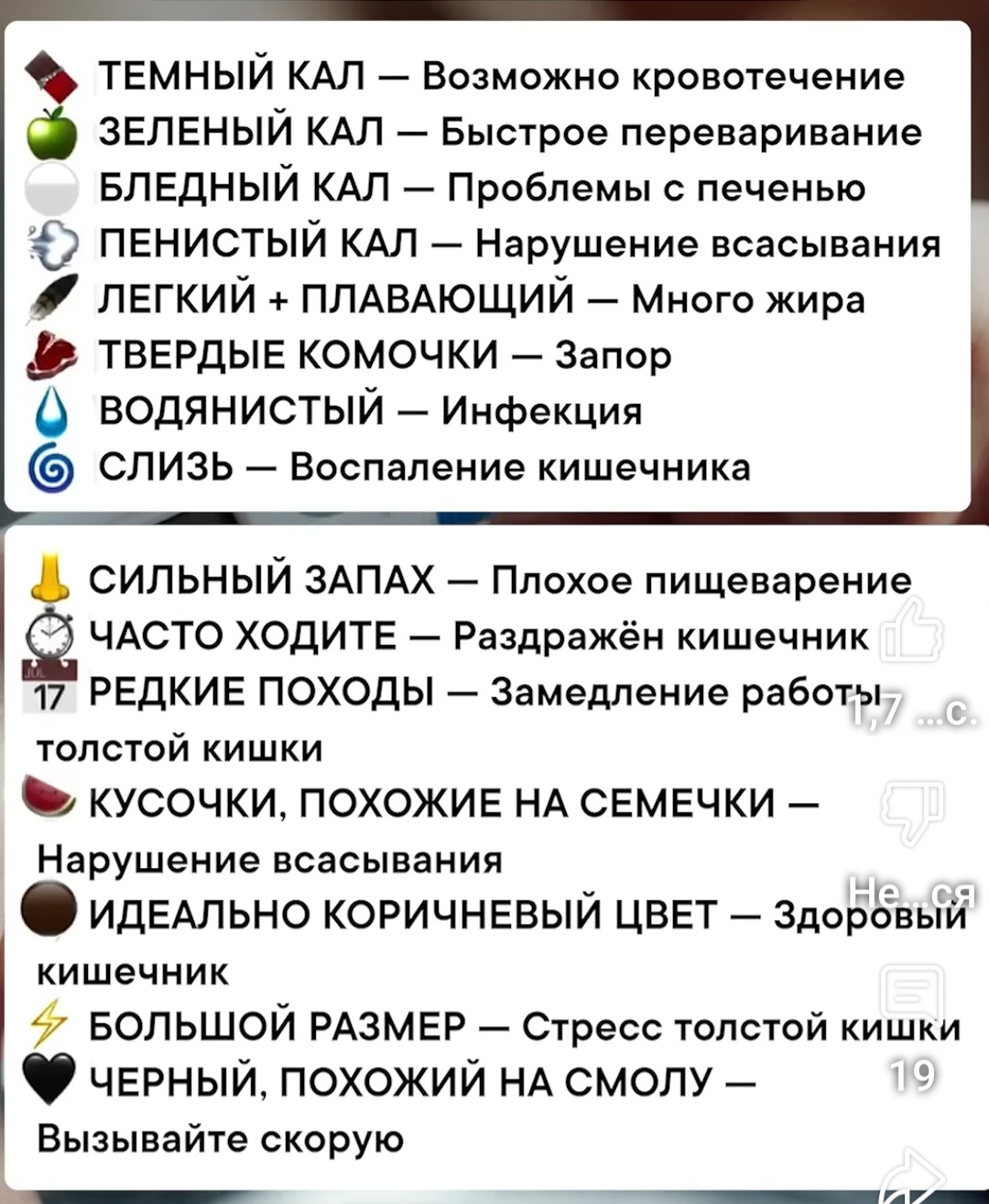Like this short video
This screenshot has height=1204, width=989.
(x=911, y=633)
